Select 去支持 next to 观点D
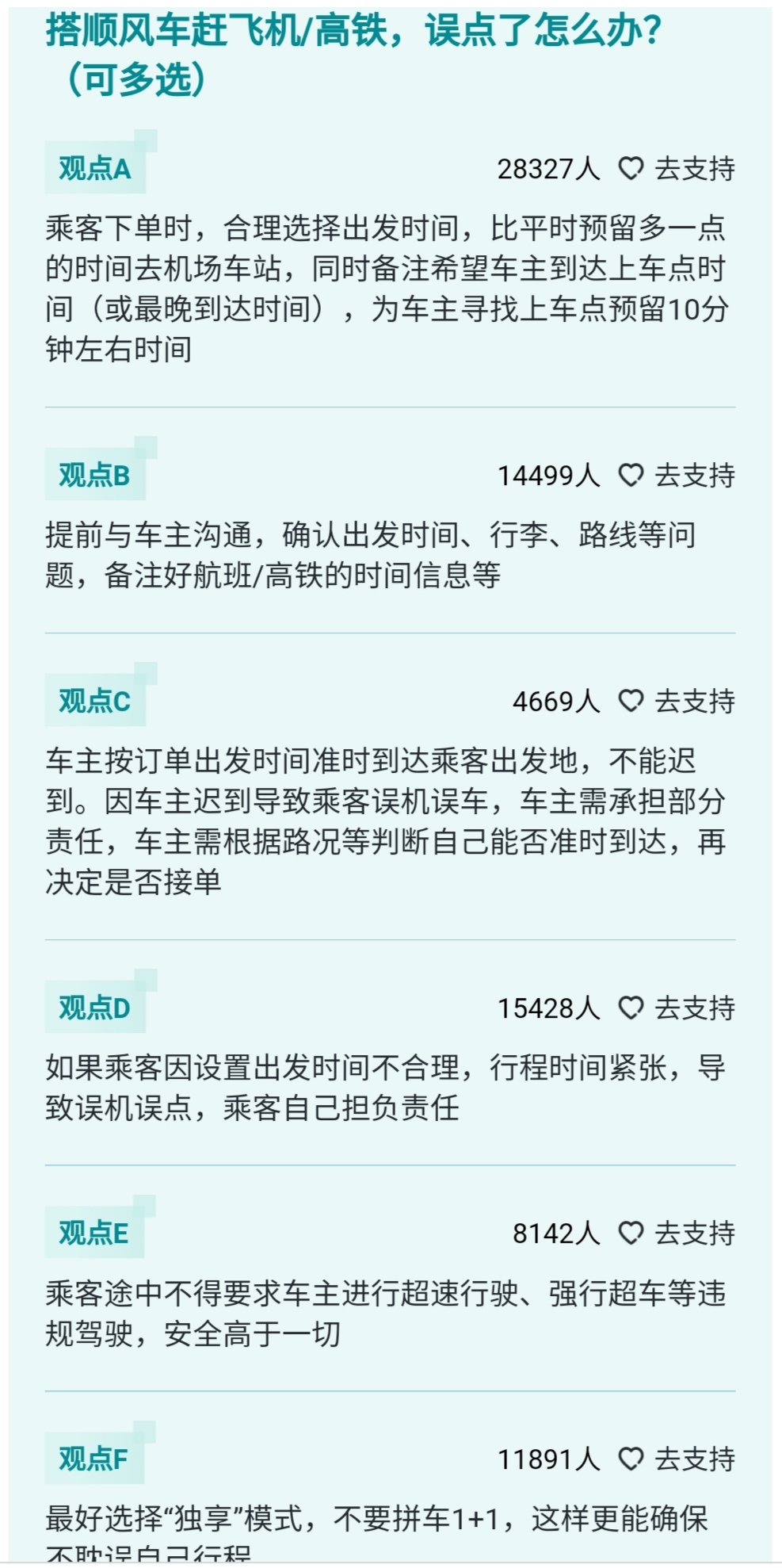Screen dimensions: 782x1568 (677, 1008)
